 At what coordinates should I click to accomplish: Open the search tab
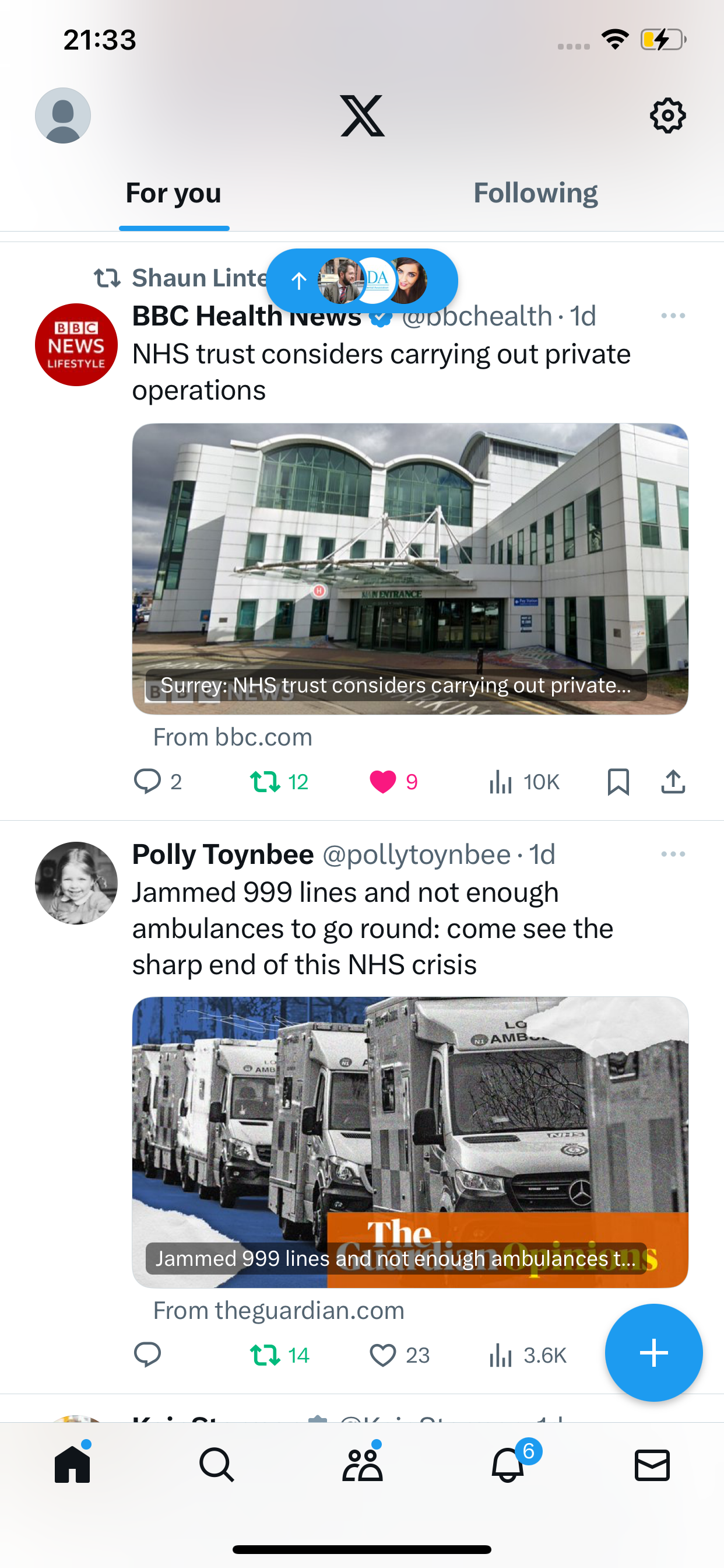(217, 1465)
